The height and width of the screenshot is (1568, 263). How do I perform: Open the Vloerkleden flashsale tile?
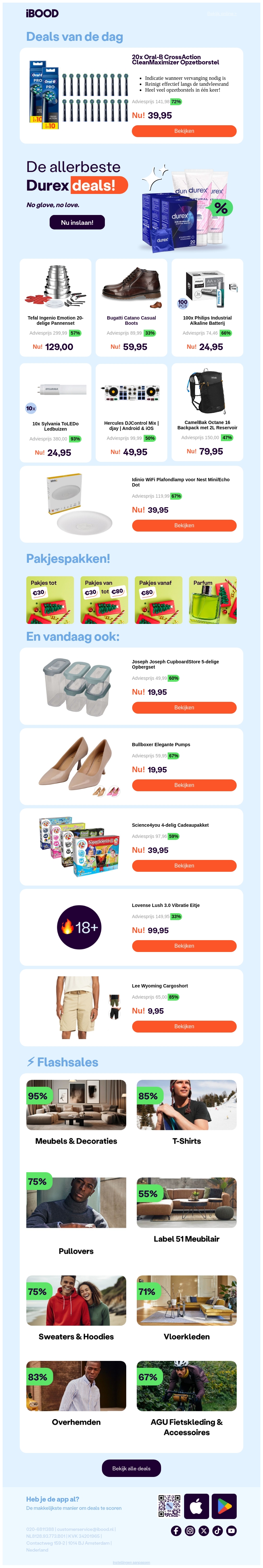pyautogui.click(x=186, y=1308)
